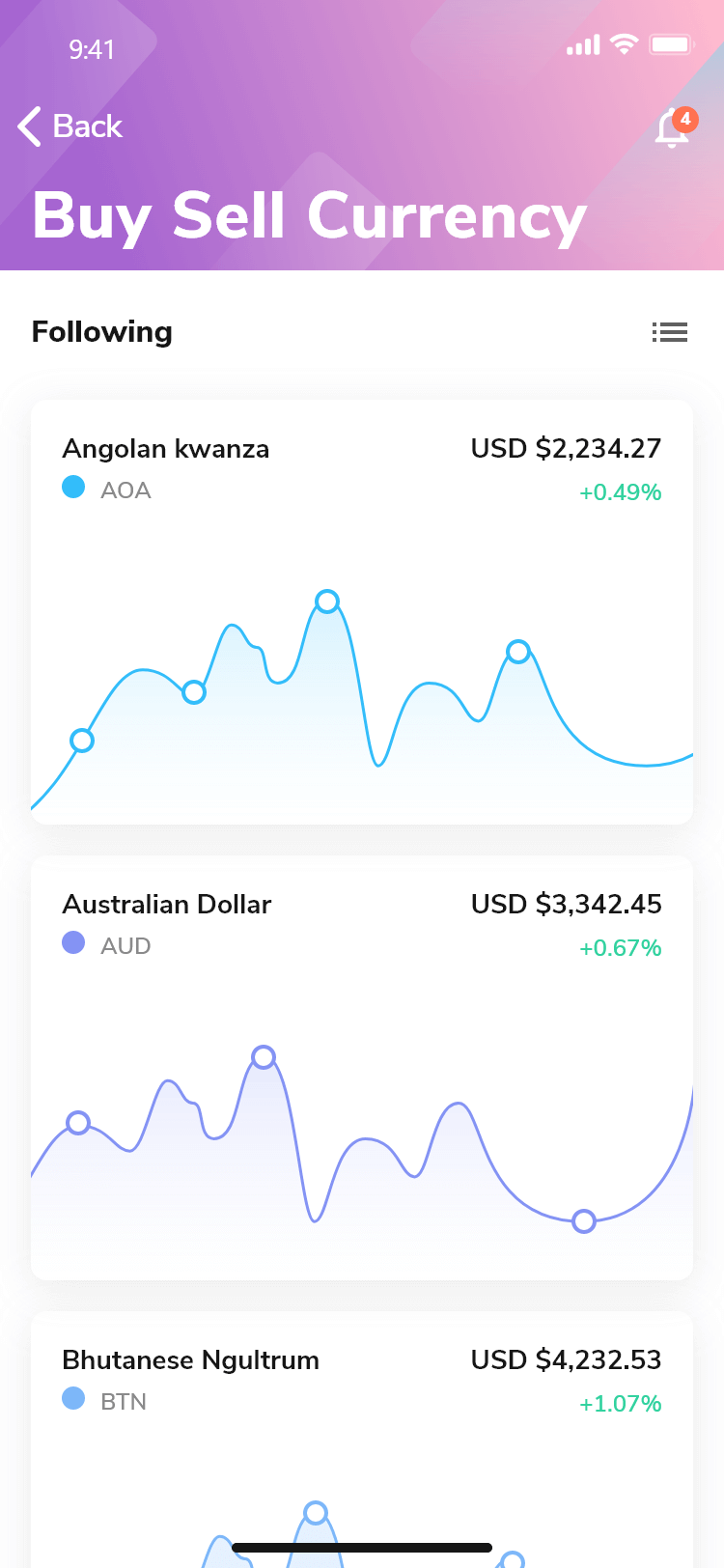Screen dimensions: 724x1568
Task: Tap the BTN currency color dot
Action: click(73, 1398)
